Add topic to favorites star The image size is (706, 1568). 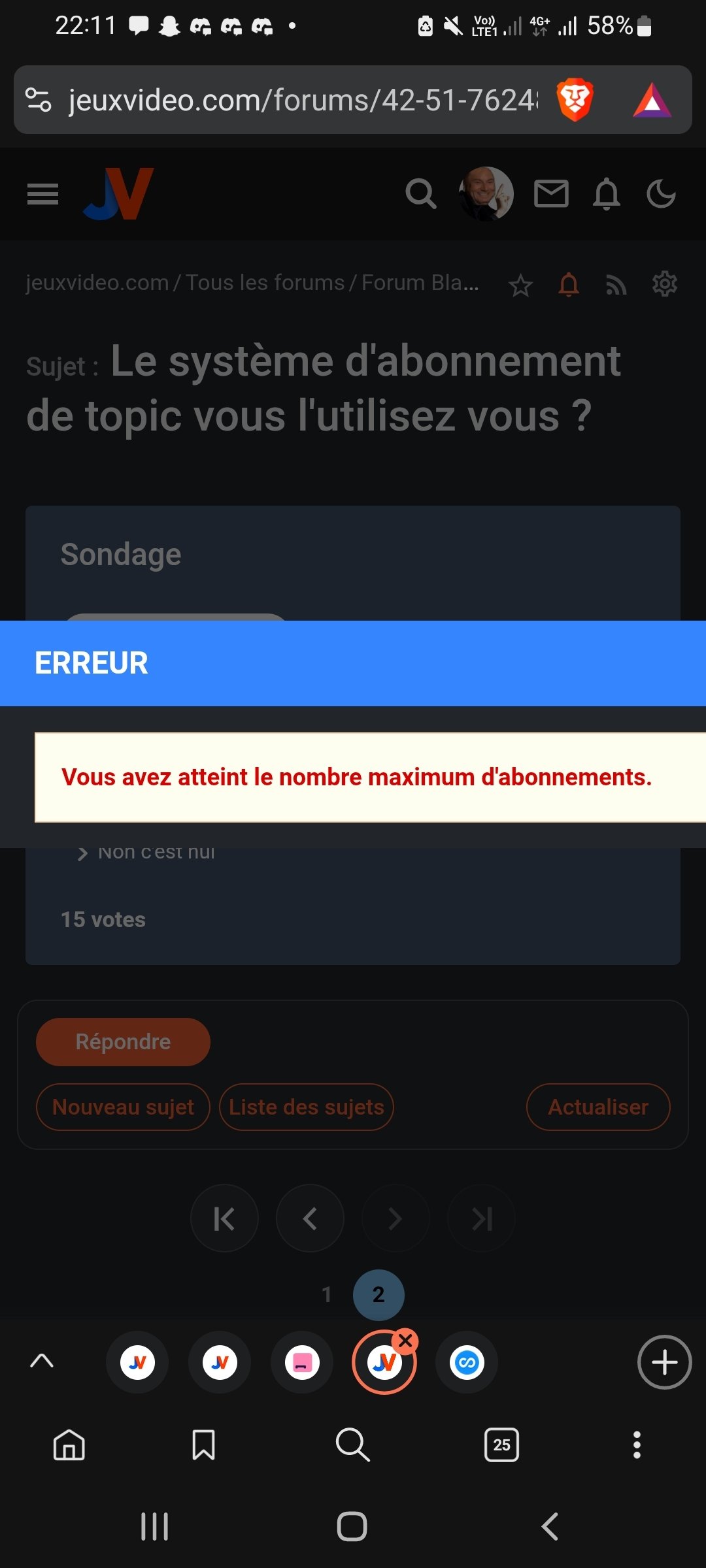521,285
